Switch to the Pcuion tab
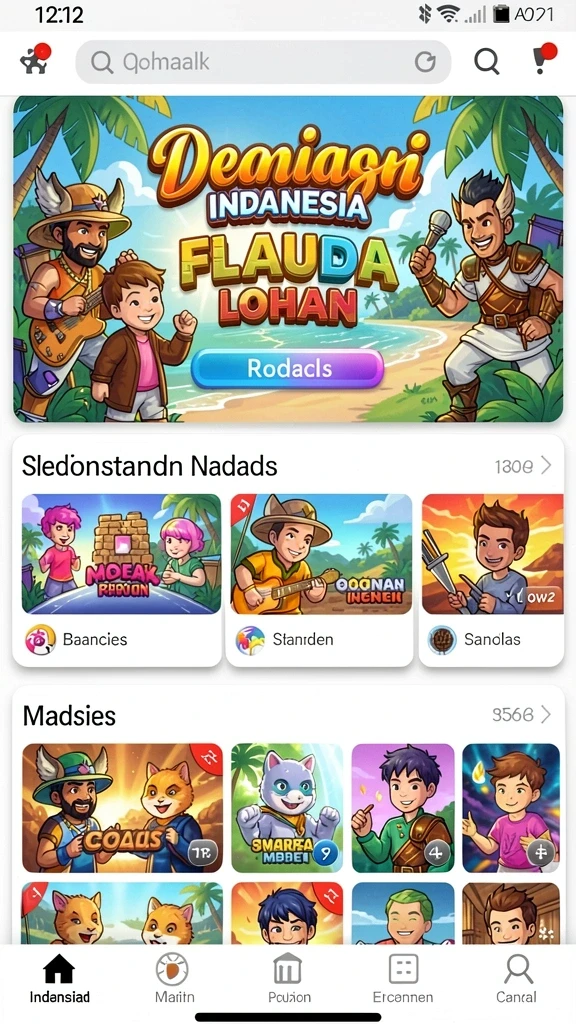This screenshot has width=576, height=1024. (x=289, y=978)
